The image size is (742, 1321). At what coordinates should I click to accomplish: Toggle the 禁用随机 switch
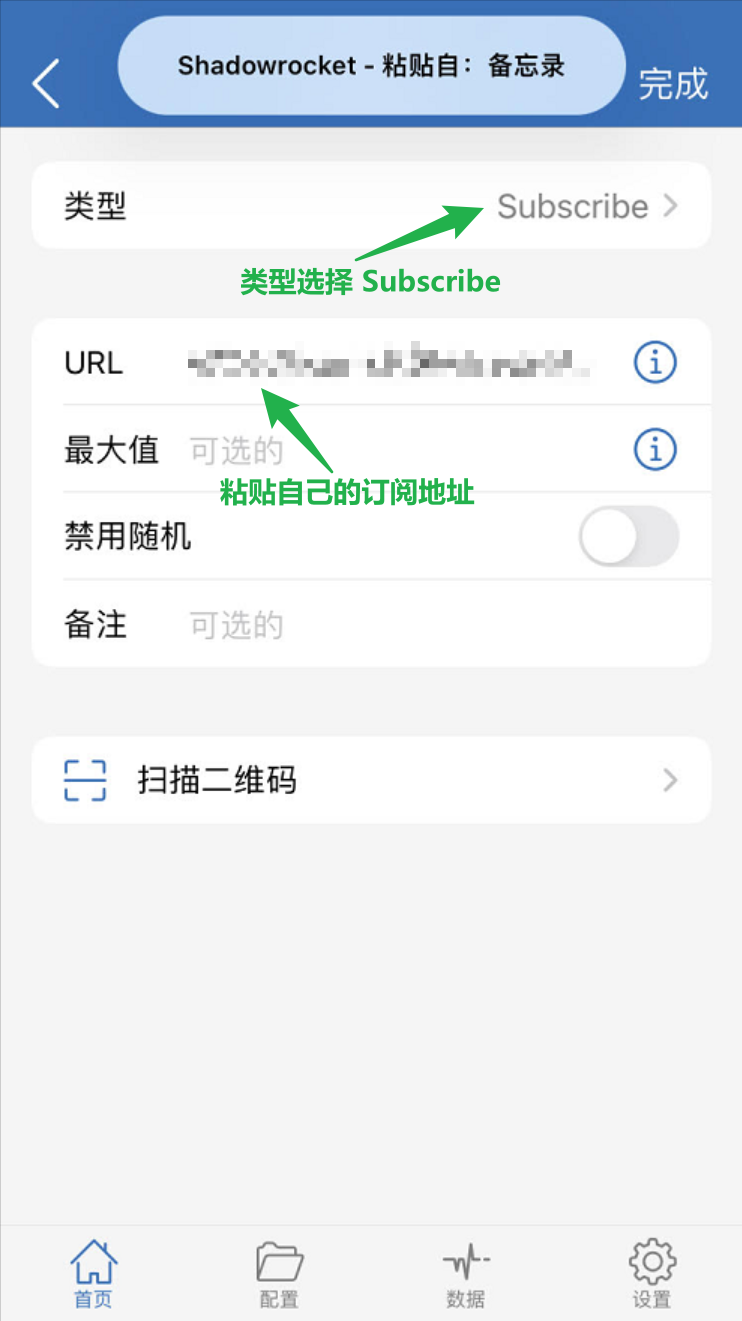(x=629, y=537)
